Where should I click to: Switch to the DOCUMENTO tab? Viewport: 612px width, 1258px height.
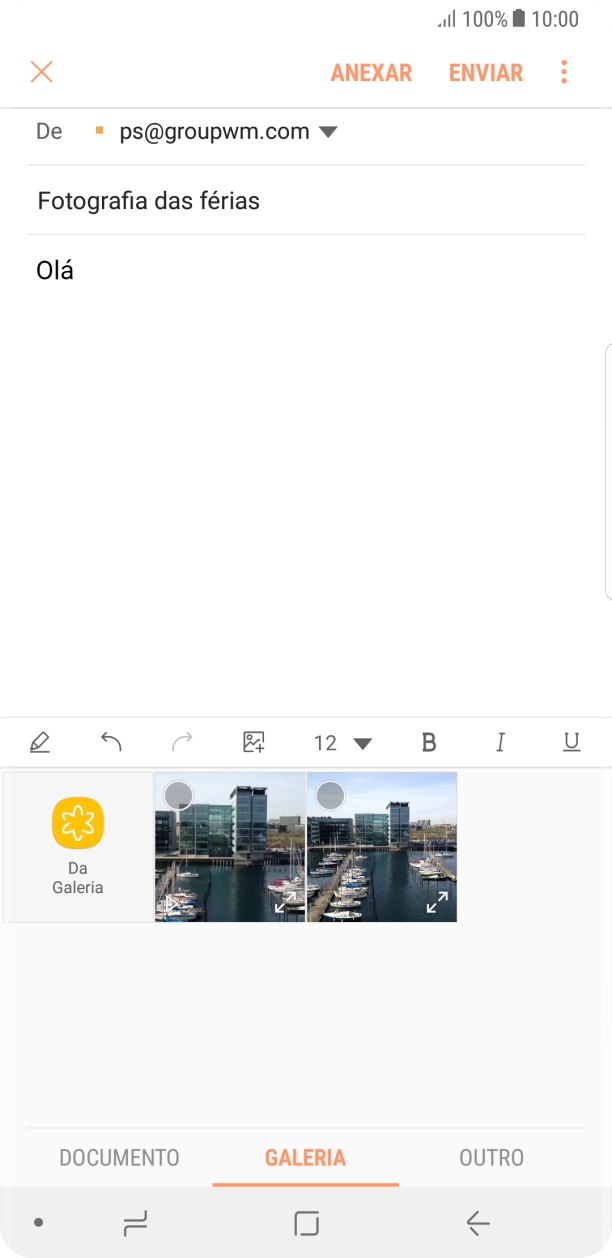tap(119, 1158)
